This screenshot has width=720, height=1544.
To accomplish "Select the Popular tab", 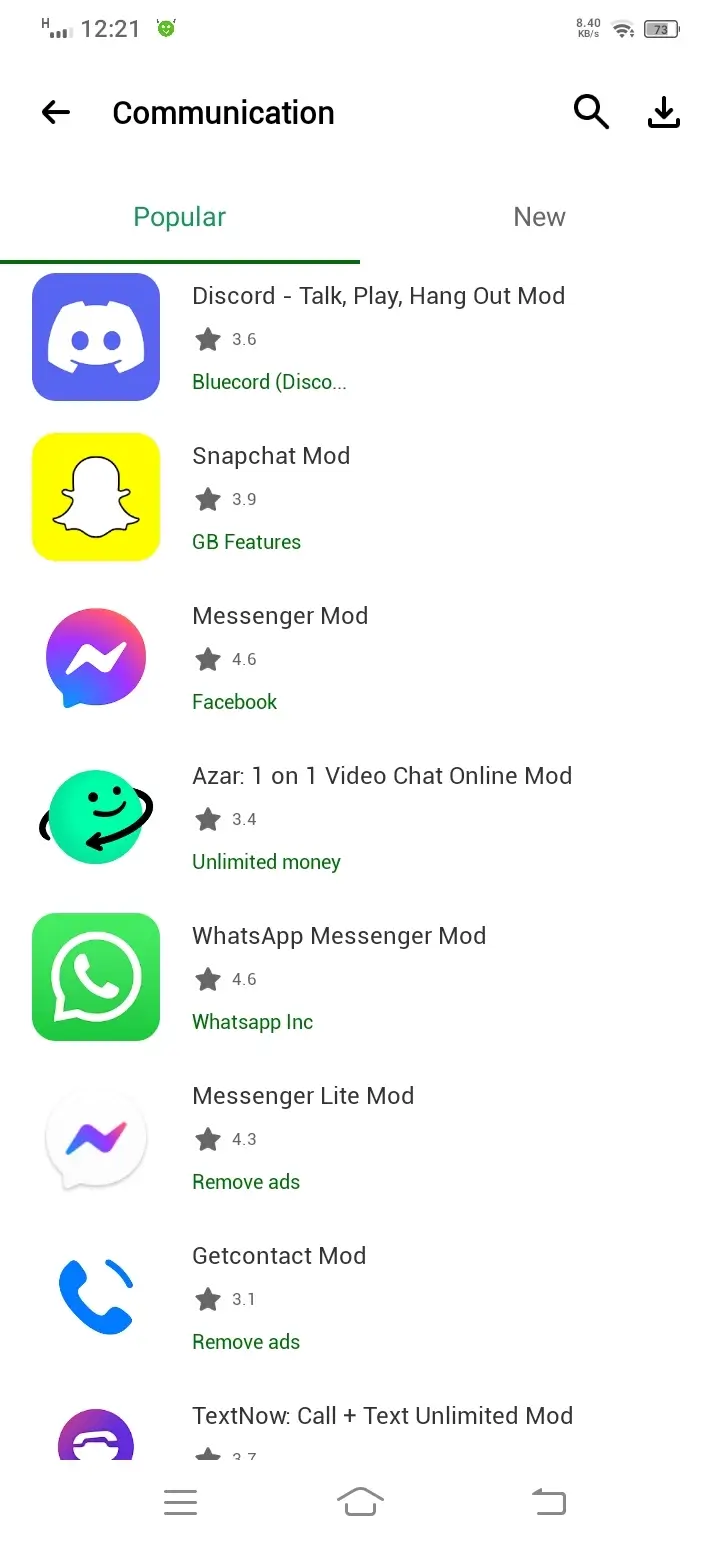I will [x=180, y=216].
